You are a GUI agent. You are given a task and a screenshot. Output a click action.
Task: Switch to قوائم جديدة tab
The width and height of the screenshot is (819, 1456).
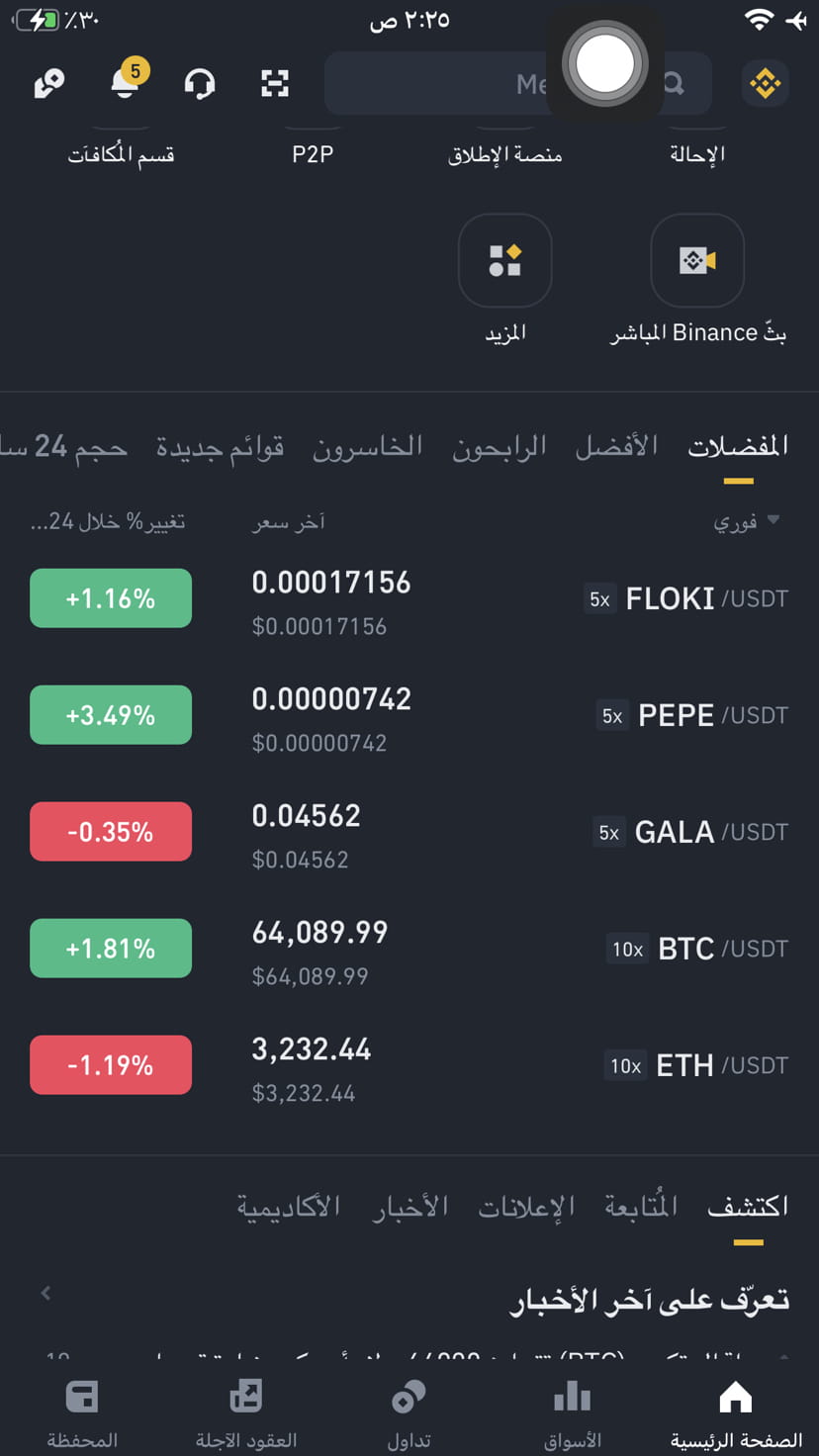(x=220, y=447)
